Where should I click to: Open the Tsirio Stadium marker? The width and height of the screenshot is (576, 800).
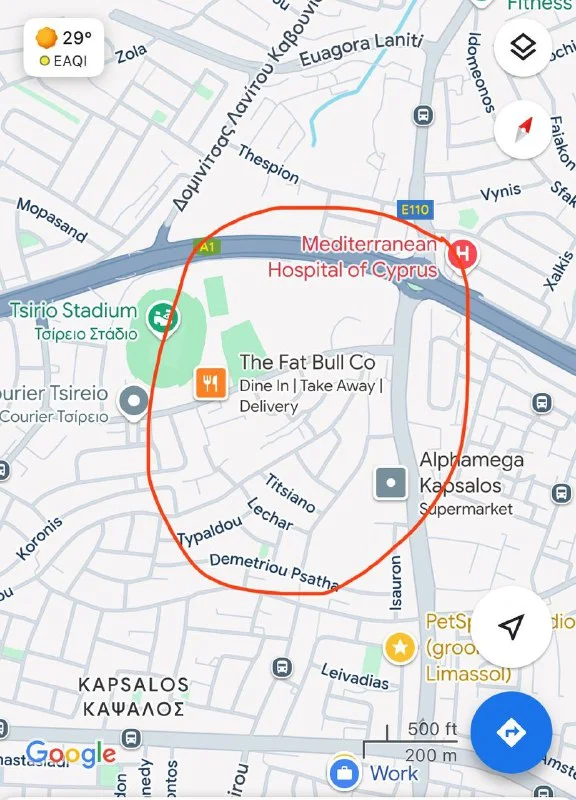pyautogui.click(x=163, y=319)
